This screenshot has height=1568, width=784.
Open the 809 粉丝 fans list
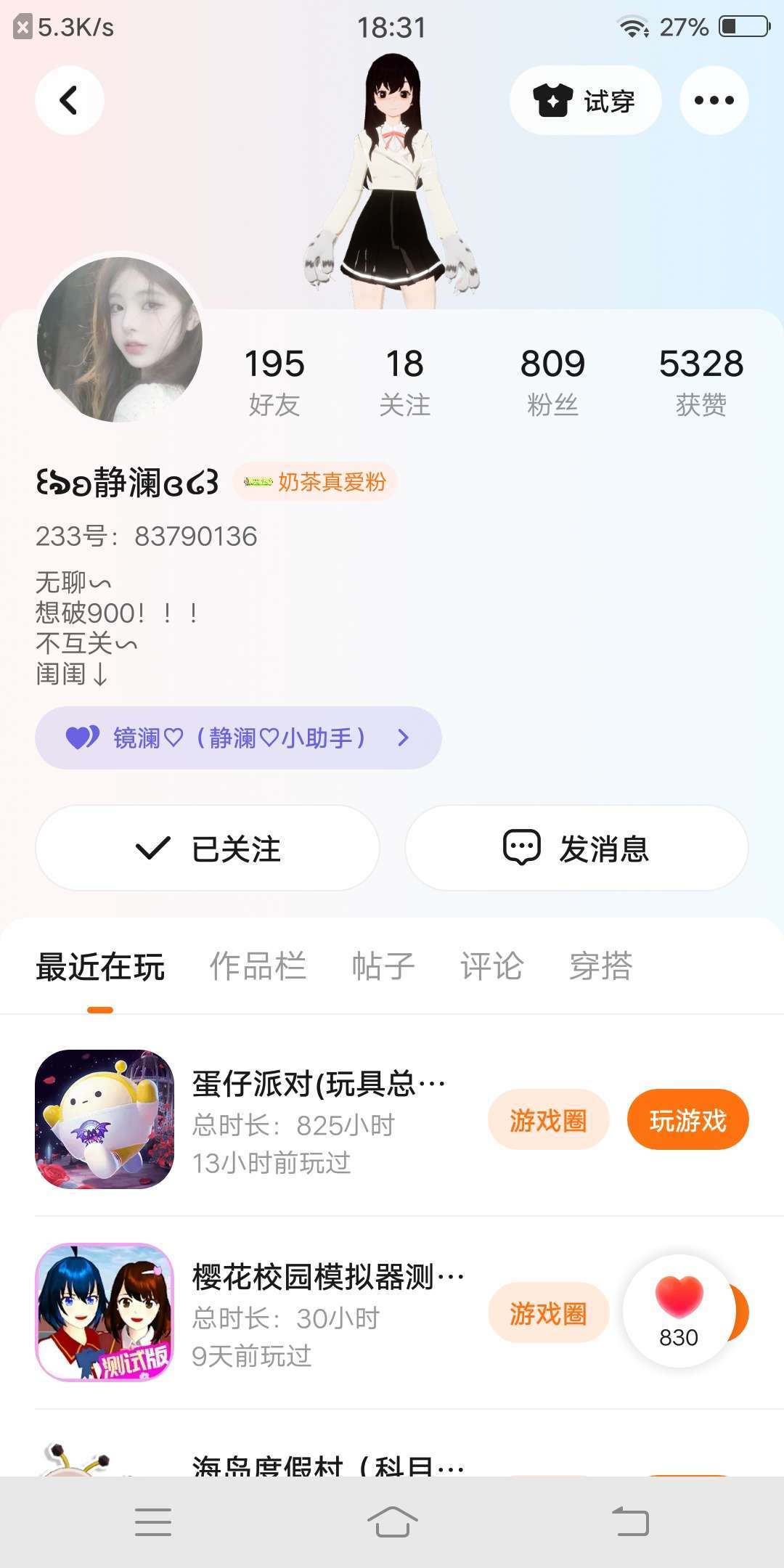click(552, 381)
